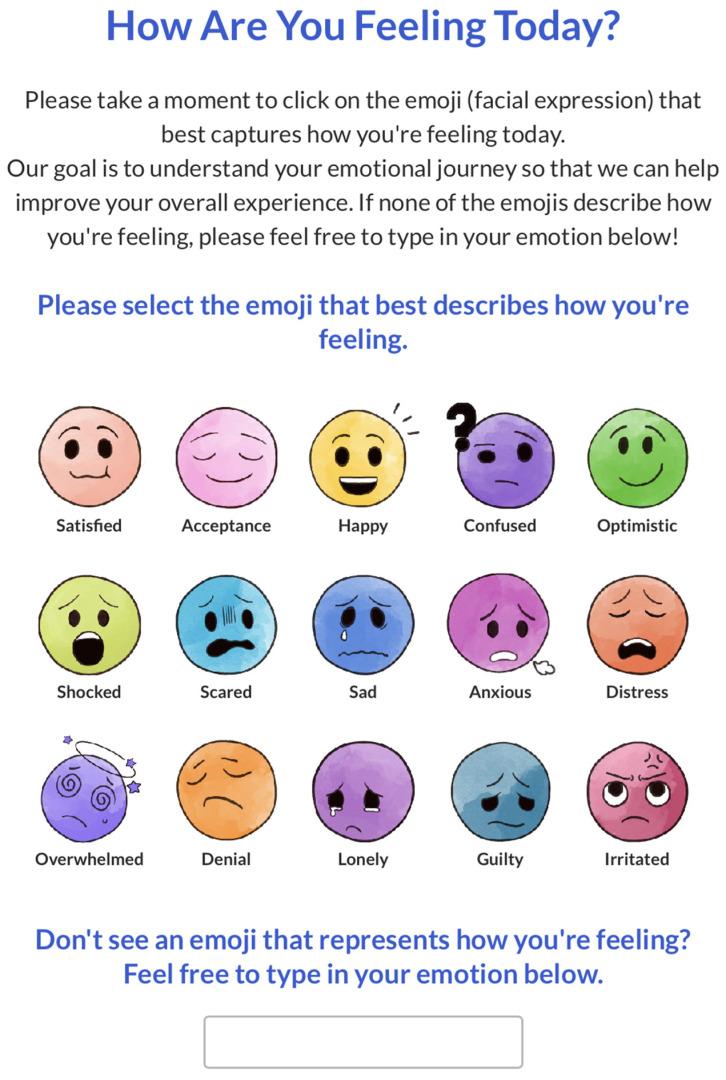Choose the Acceptance emoji
This screenshot has height=1080, width=726.
226,459
